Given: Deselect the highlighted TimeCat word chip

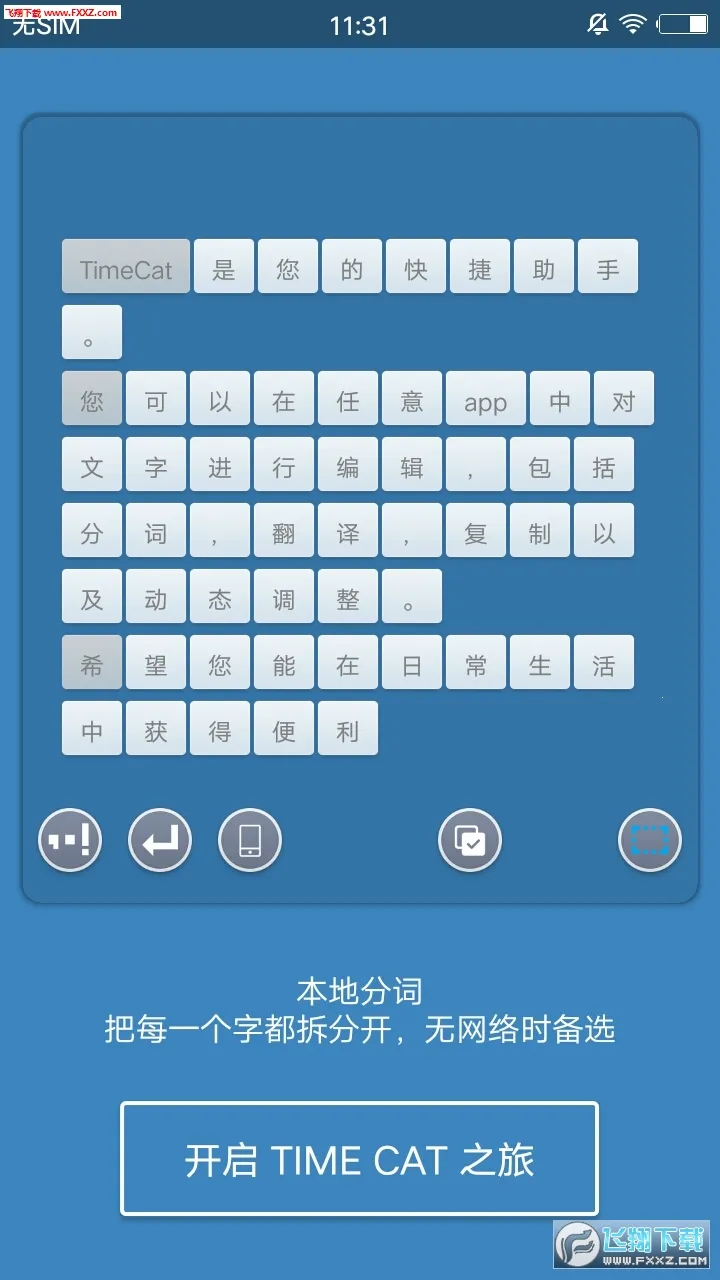Looking at the screenshot, I should 124,266.
